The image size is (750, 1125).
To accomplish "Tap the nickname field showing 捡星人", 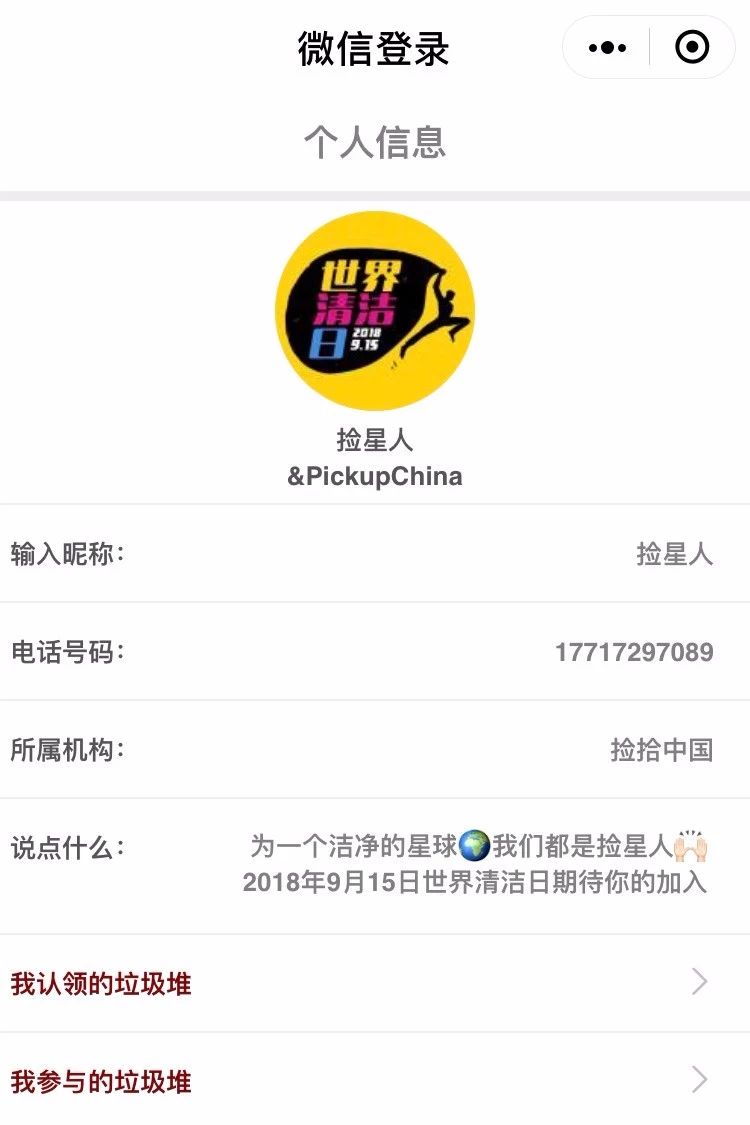I will coord(674,554).
